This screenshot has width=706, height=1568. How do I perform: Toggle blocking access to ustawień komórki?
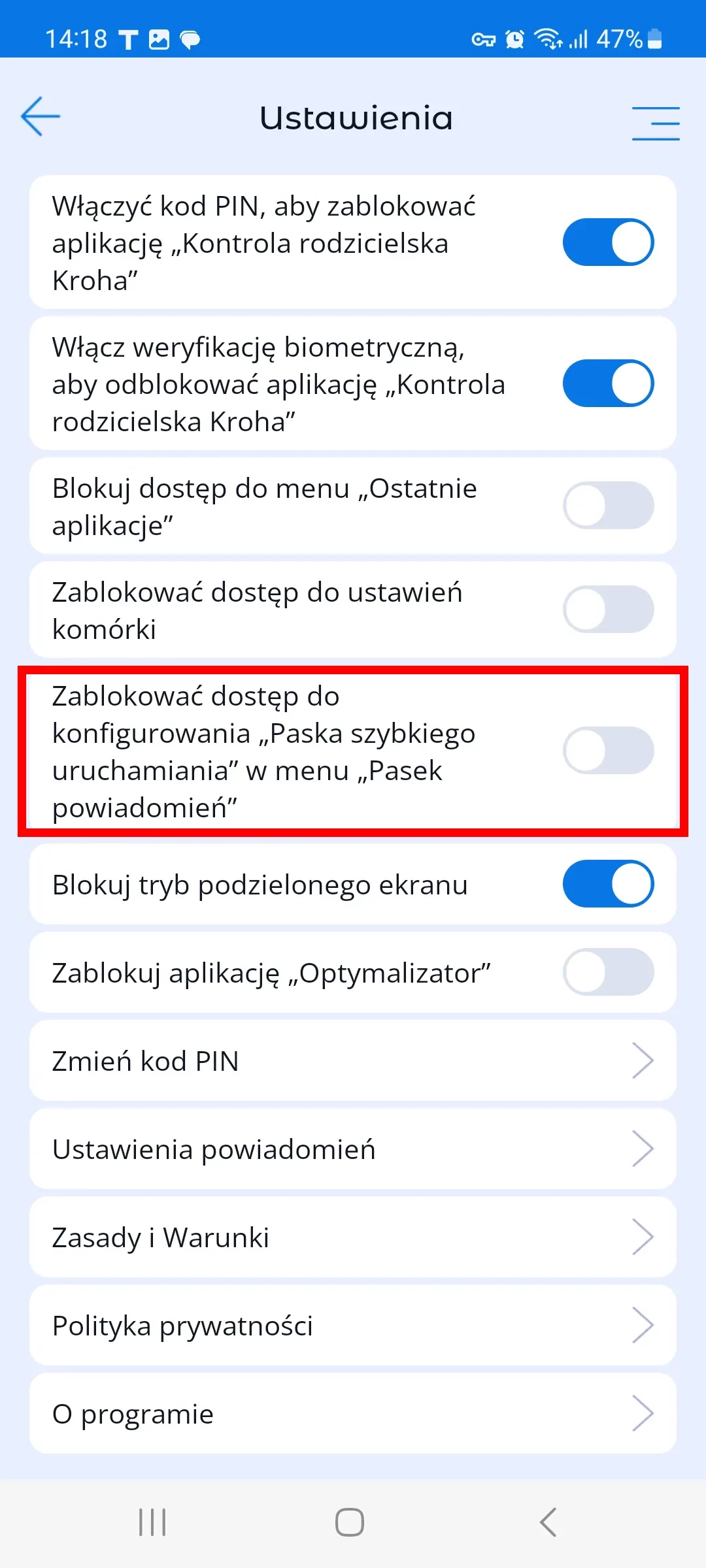point(608,610)
